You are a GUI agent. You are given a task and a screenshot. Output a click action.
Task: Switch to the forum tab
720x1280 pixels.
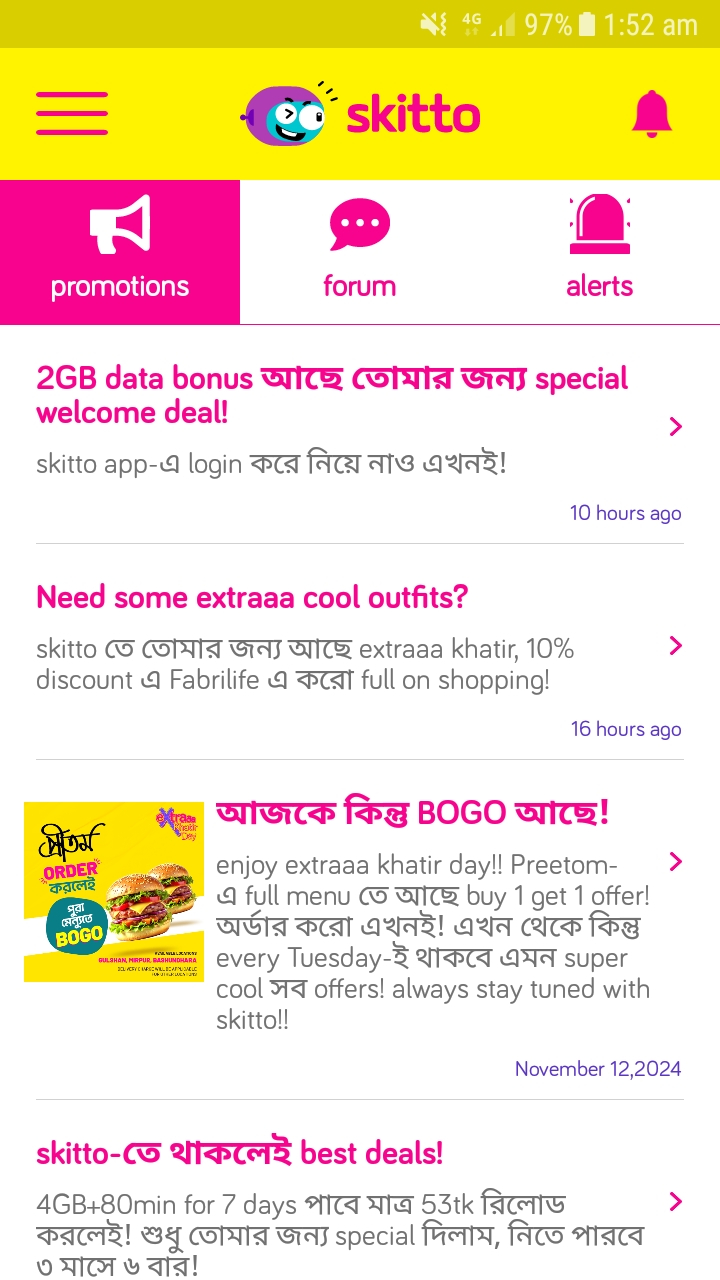click(360, 252)
